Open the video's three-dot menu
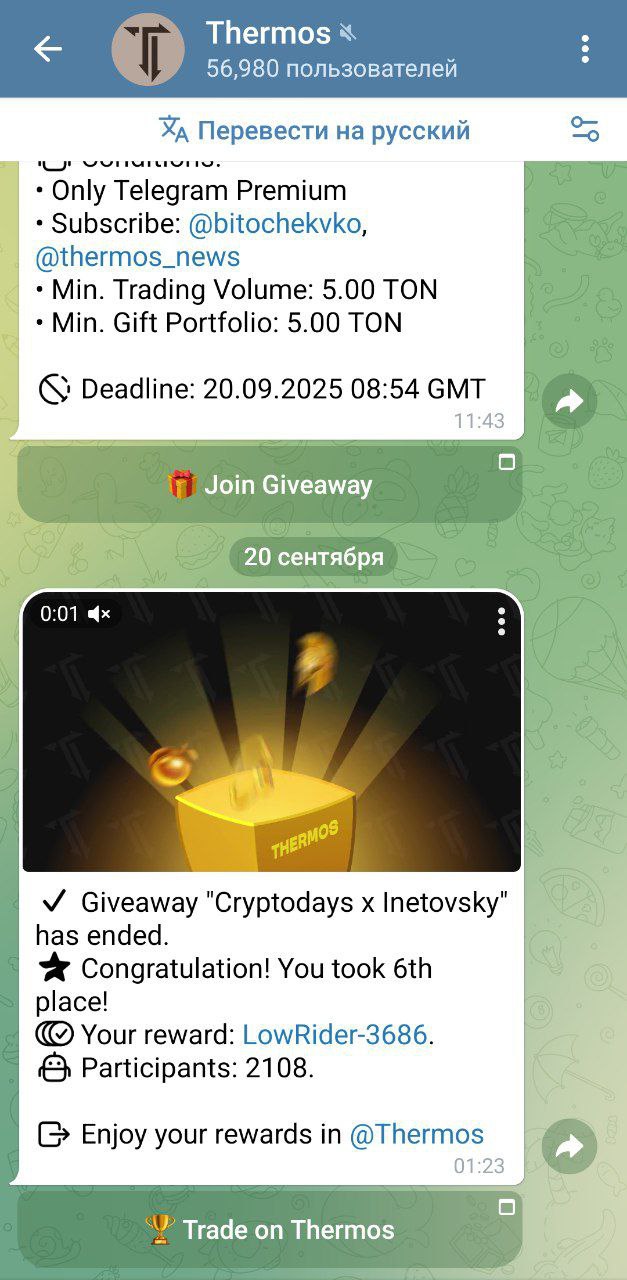The image size is (627, 1280). [501, 622]
